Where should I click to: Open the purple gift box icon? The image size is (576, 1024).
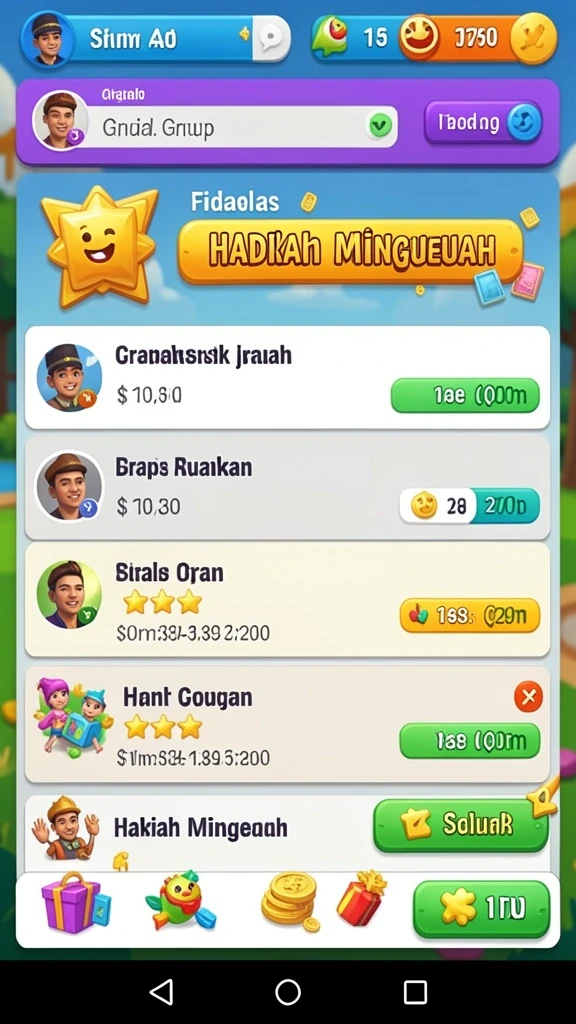click(74, 904)
